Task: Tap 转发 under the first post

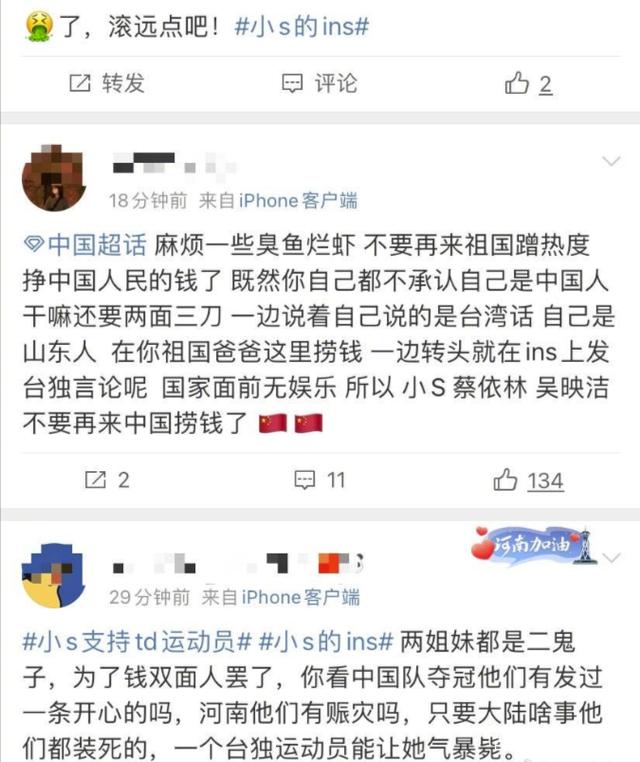Action: click(106, 84)
